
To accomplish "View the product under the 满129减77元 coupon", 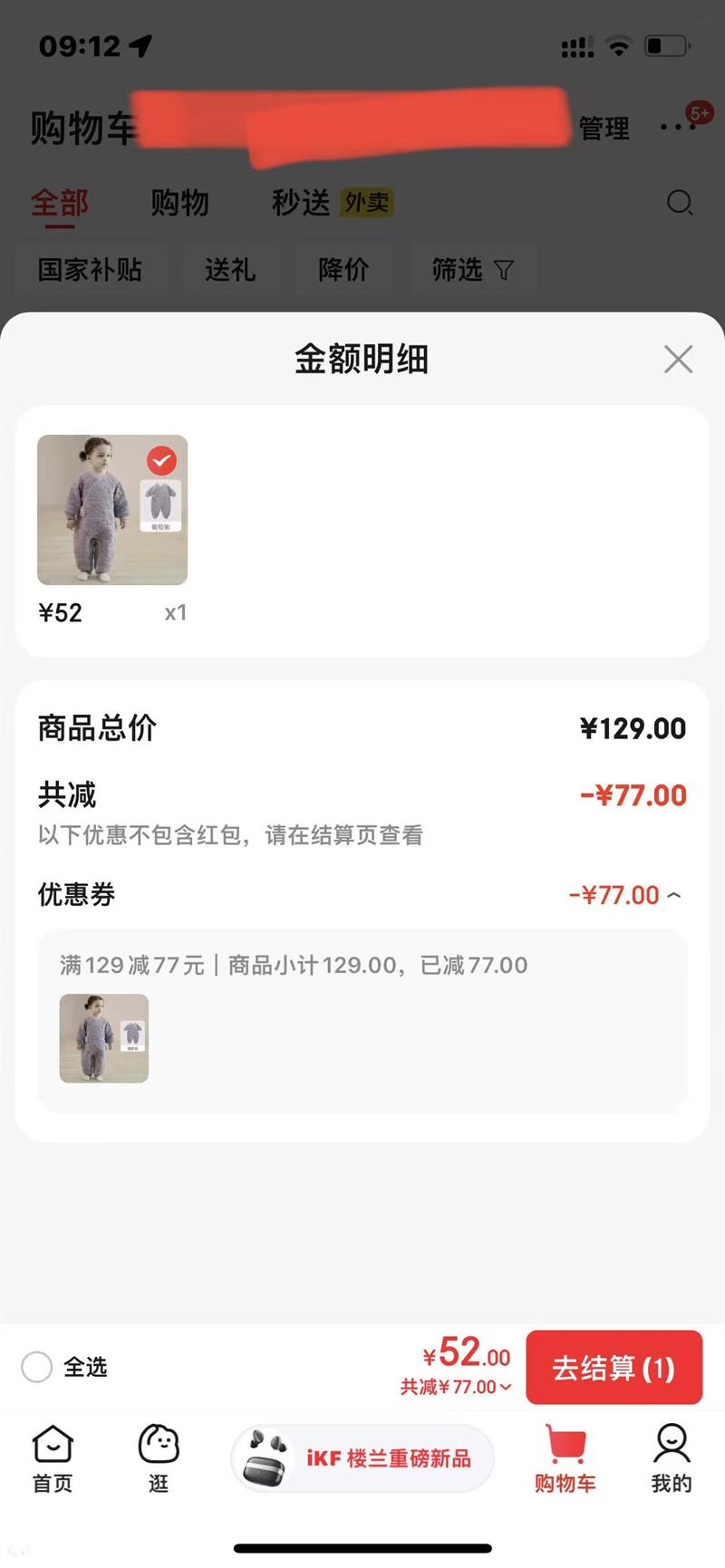I will (104, 1038).
